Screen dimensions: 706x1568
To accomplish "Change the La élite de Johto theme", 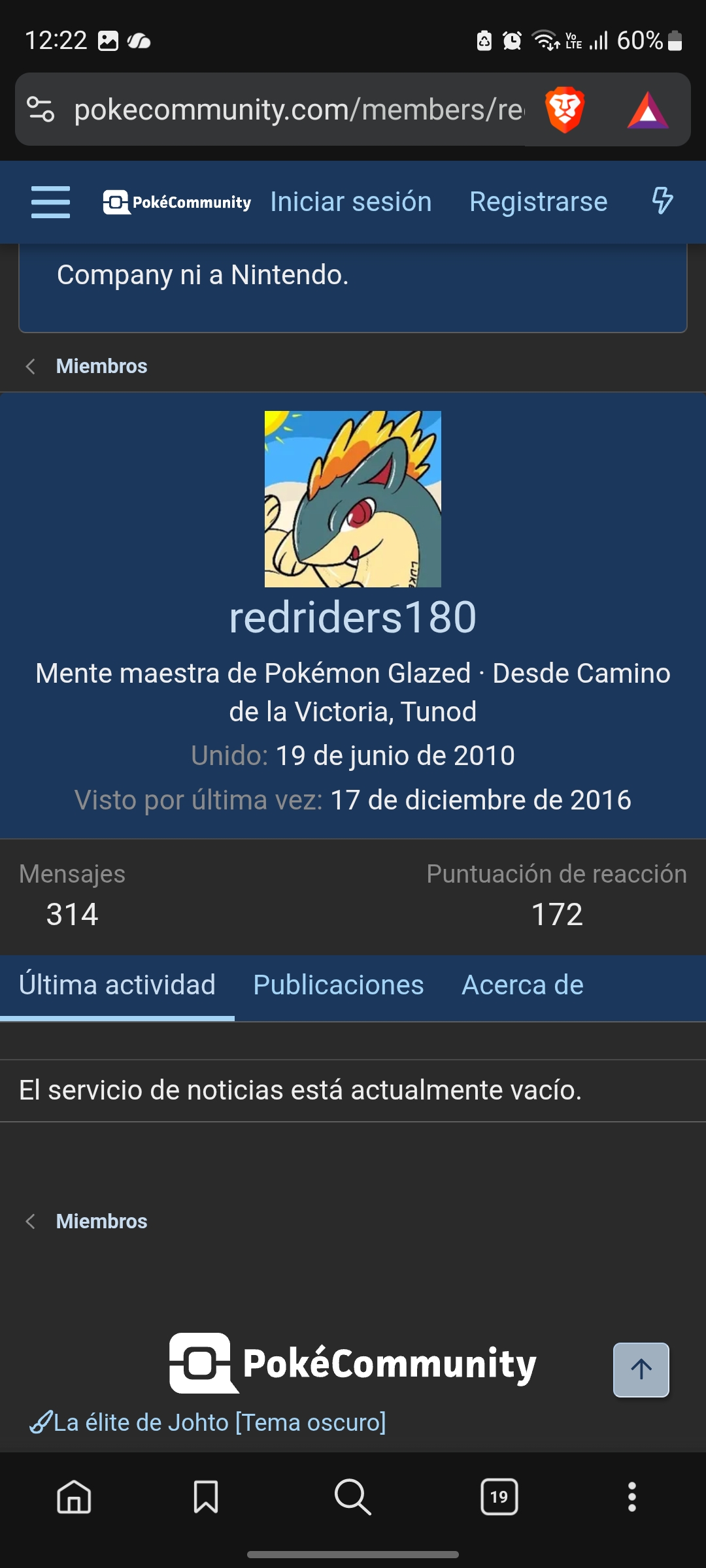I will click(x=209, y=1422).
